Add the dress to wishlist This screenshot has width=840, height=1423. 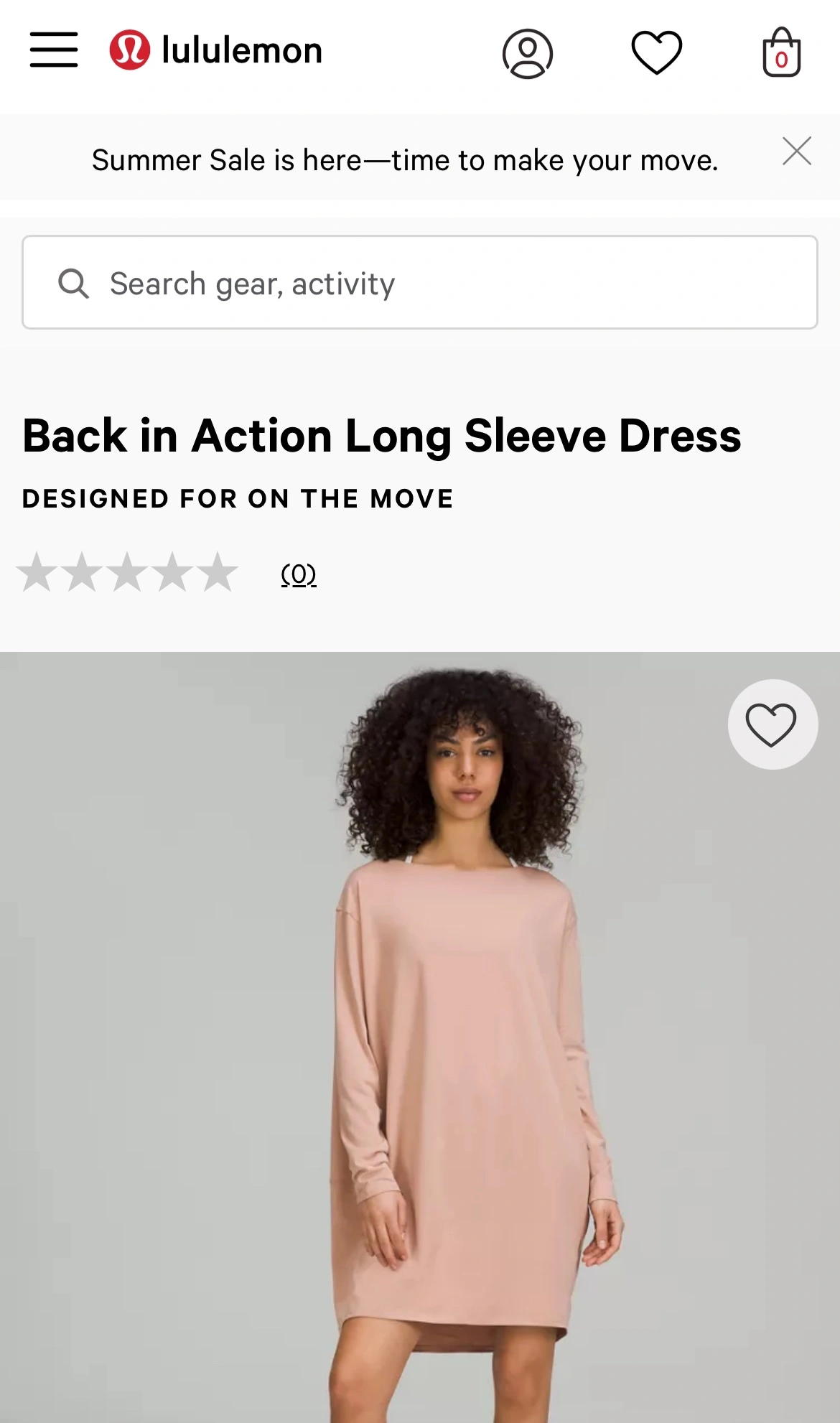[x=772, y=724]
